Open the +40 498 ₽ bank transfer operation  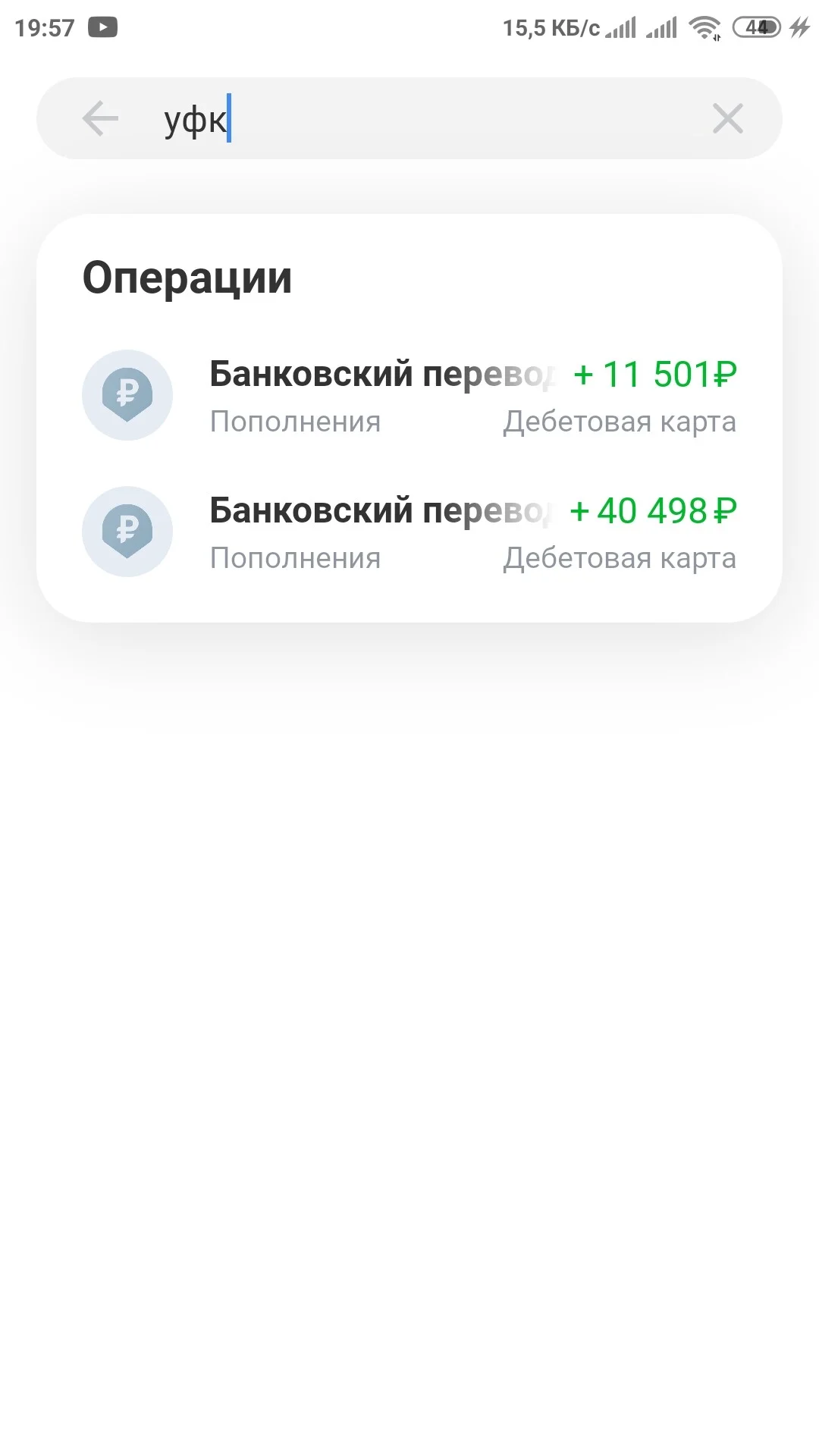(x=409, y=532)
